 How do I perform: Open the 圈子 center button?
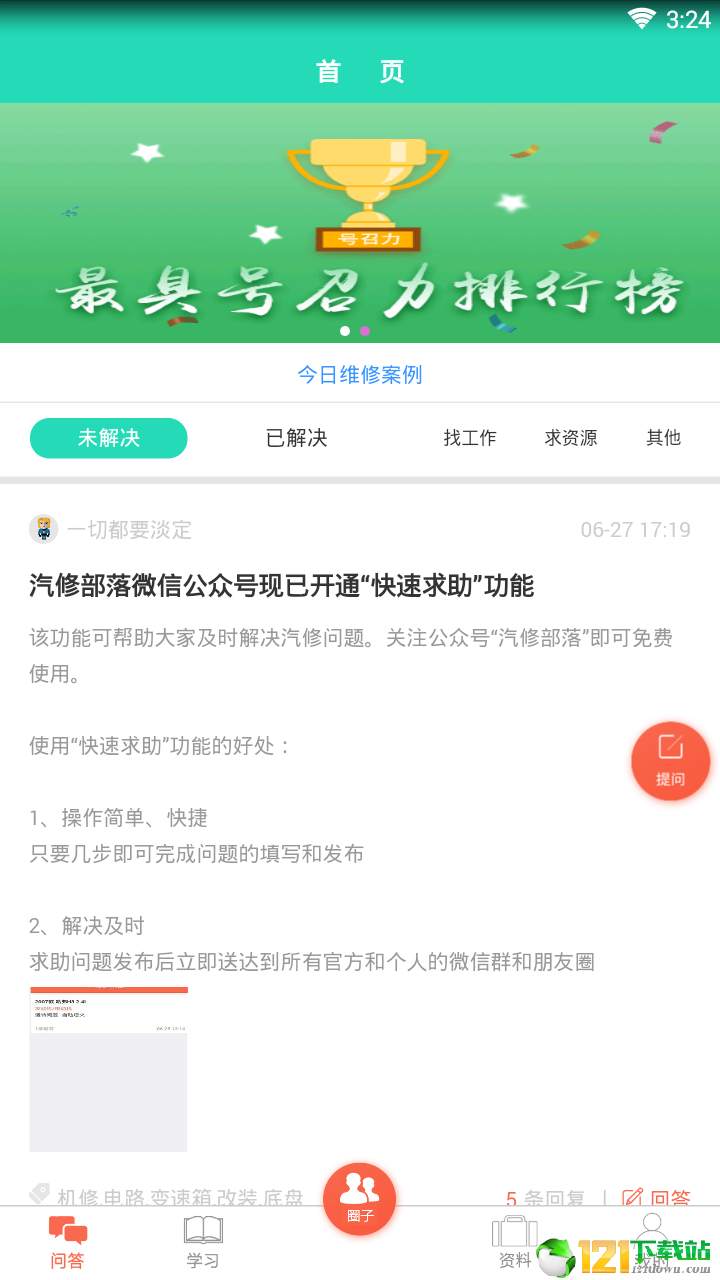point(360,1198)
